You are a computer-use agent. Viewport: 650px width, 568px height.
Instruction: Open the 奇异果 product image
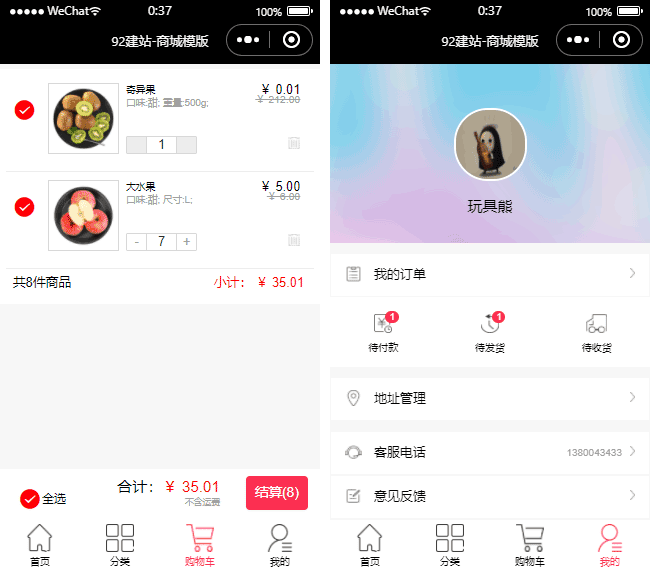(83, 119)
